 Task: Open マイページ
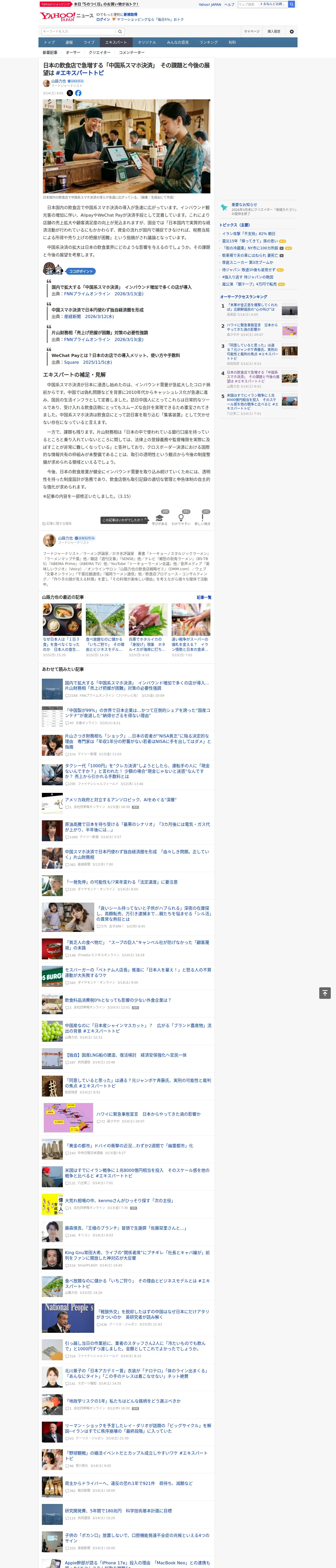point(251,31)
